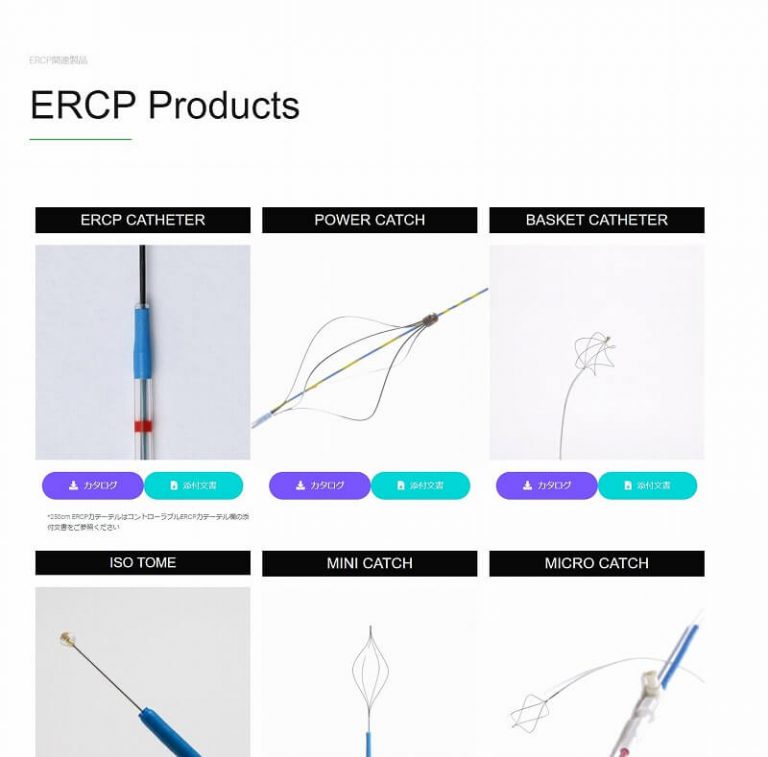Open the ERCP Catheter package insert (添付文書)
Viewport: 768px width, 757px height.
(x=194, y=485)
